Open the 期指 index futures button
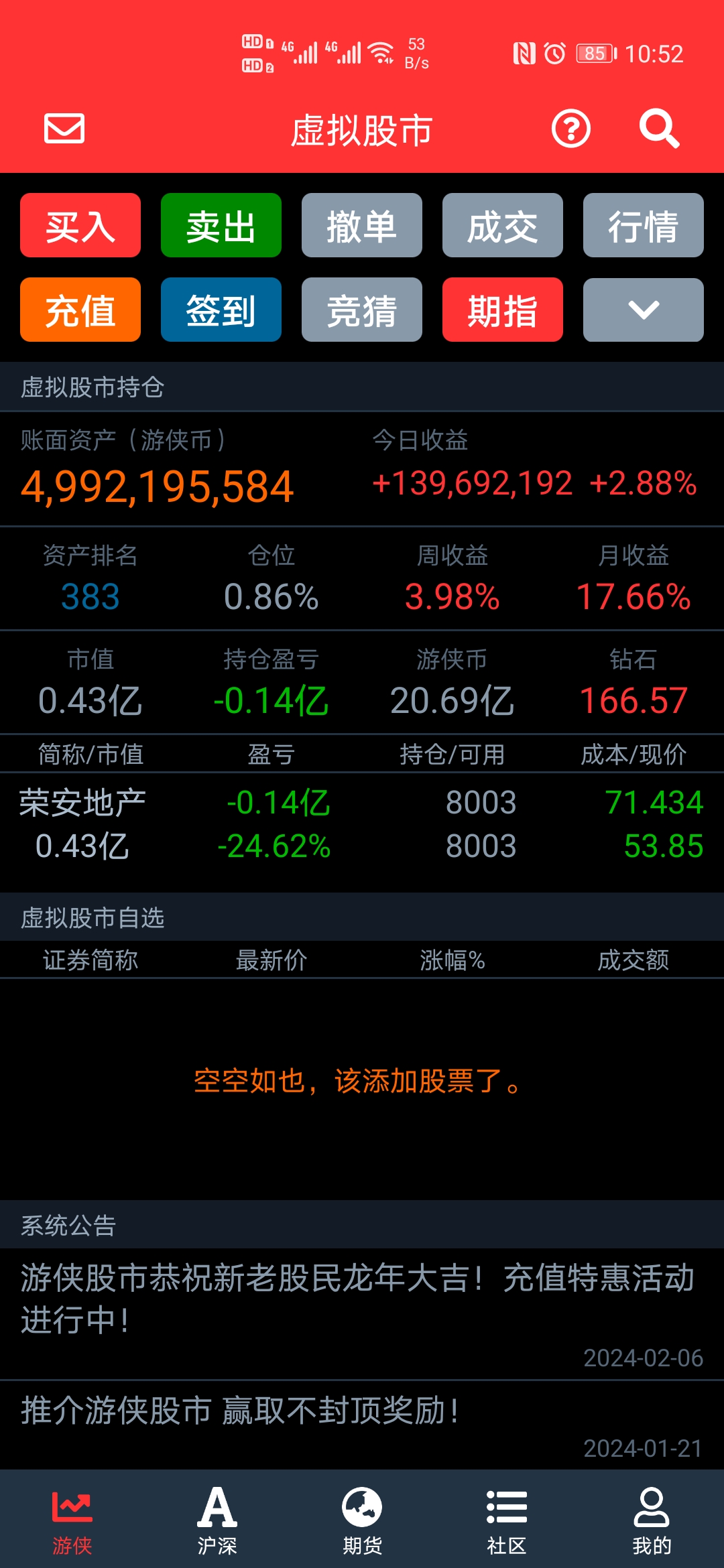The width and height of the screenshot is (724, 1568). tap(503, 310)
